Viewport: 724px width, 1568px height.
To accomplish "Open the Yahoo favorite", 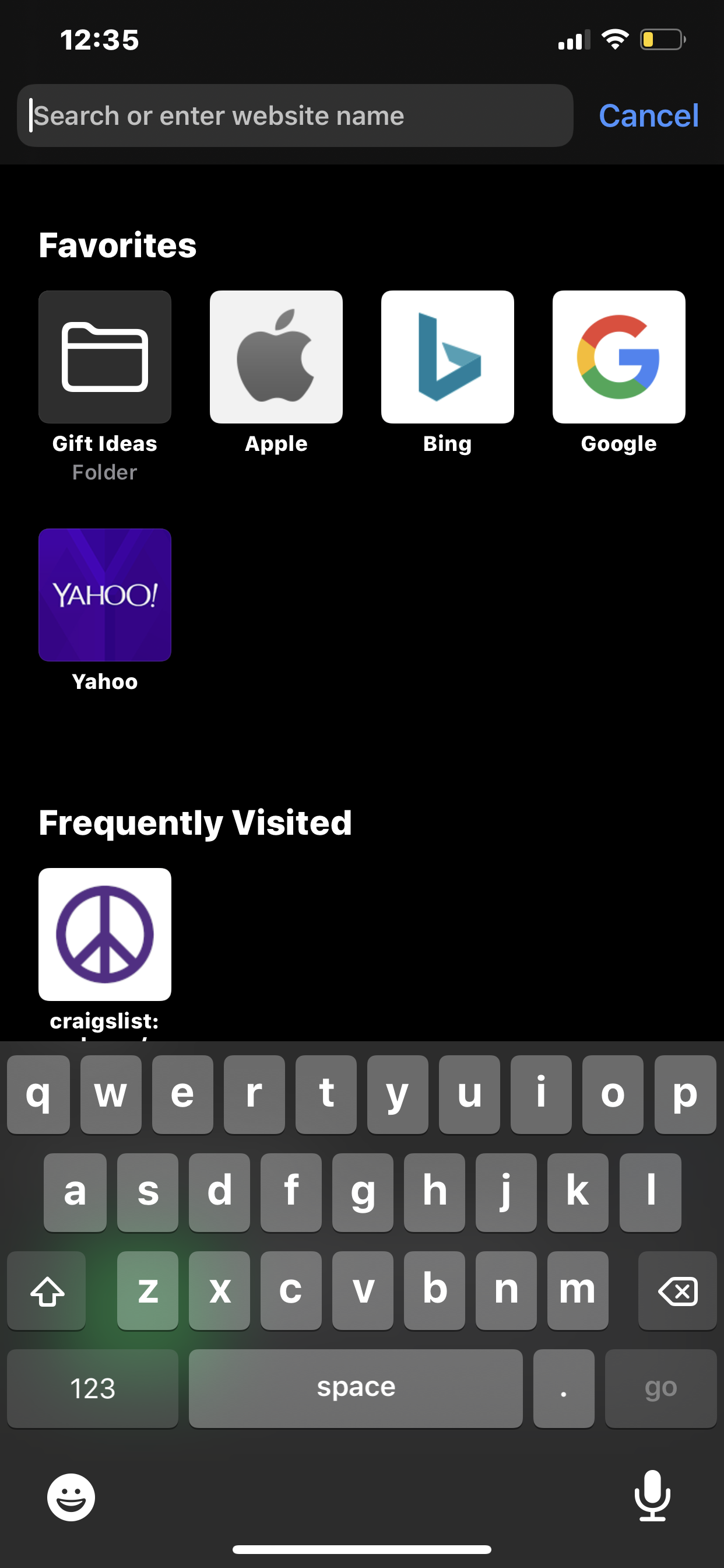I will pyautogui.click(x=105, y=596).
